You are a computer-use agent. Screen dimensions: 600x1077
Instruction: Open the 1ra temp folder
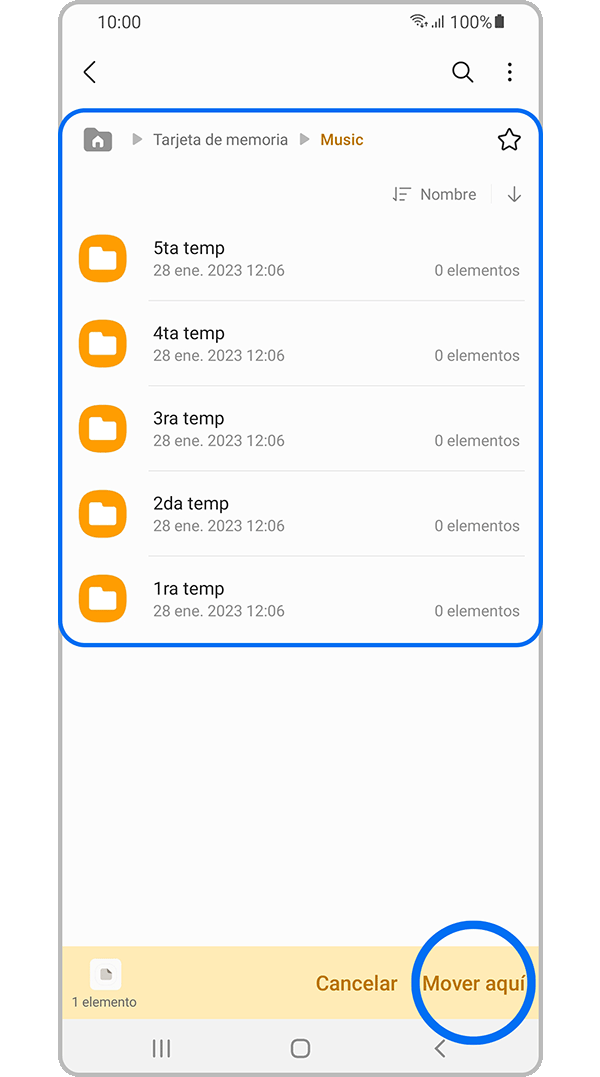(x=300, y=599)
